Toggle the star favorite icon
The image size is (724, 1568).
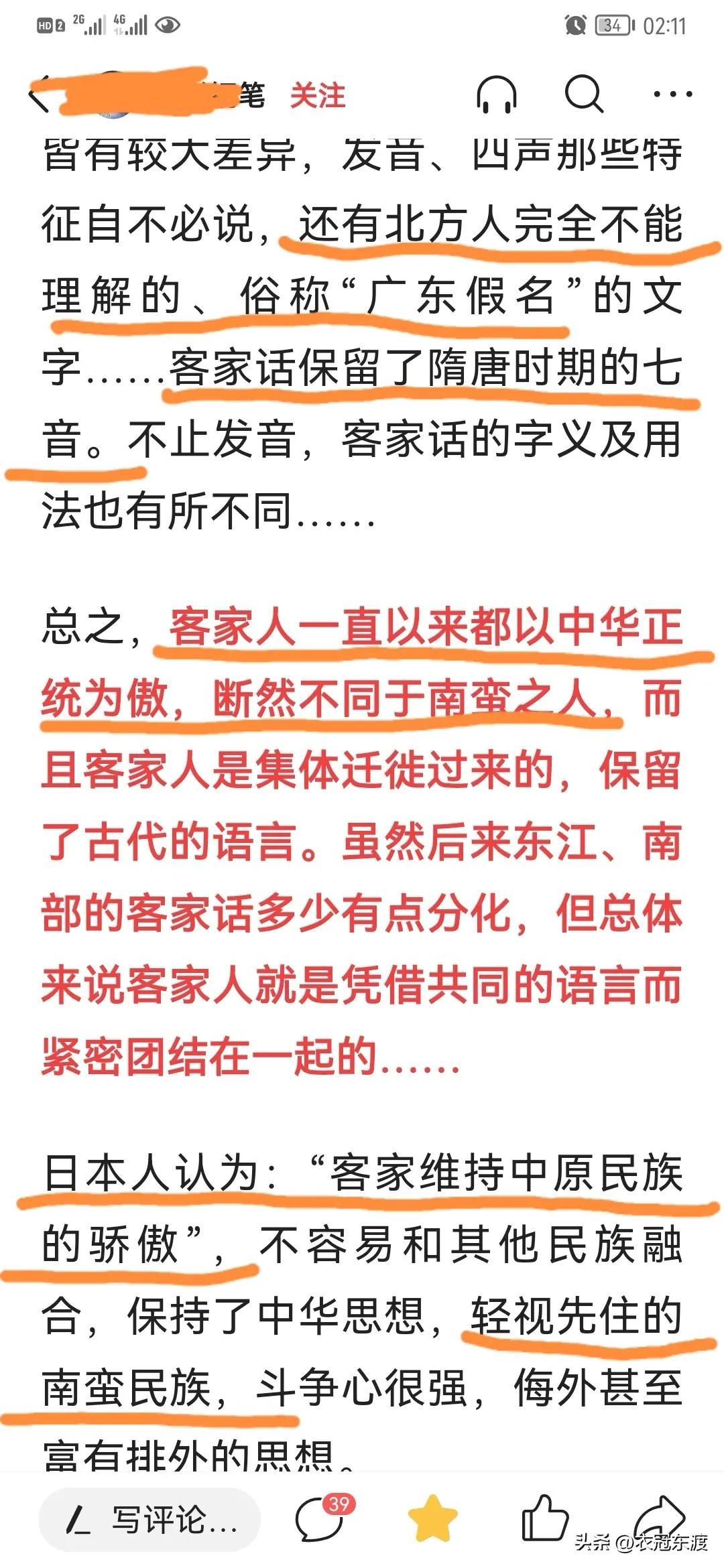coord(432,1518)
